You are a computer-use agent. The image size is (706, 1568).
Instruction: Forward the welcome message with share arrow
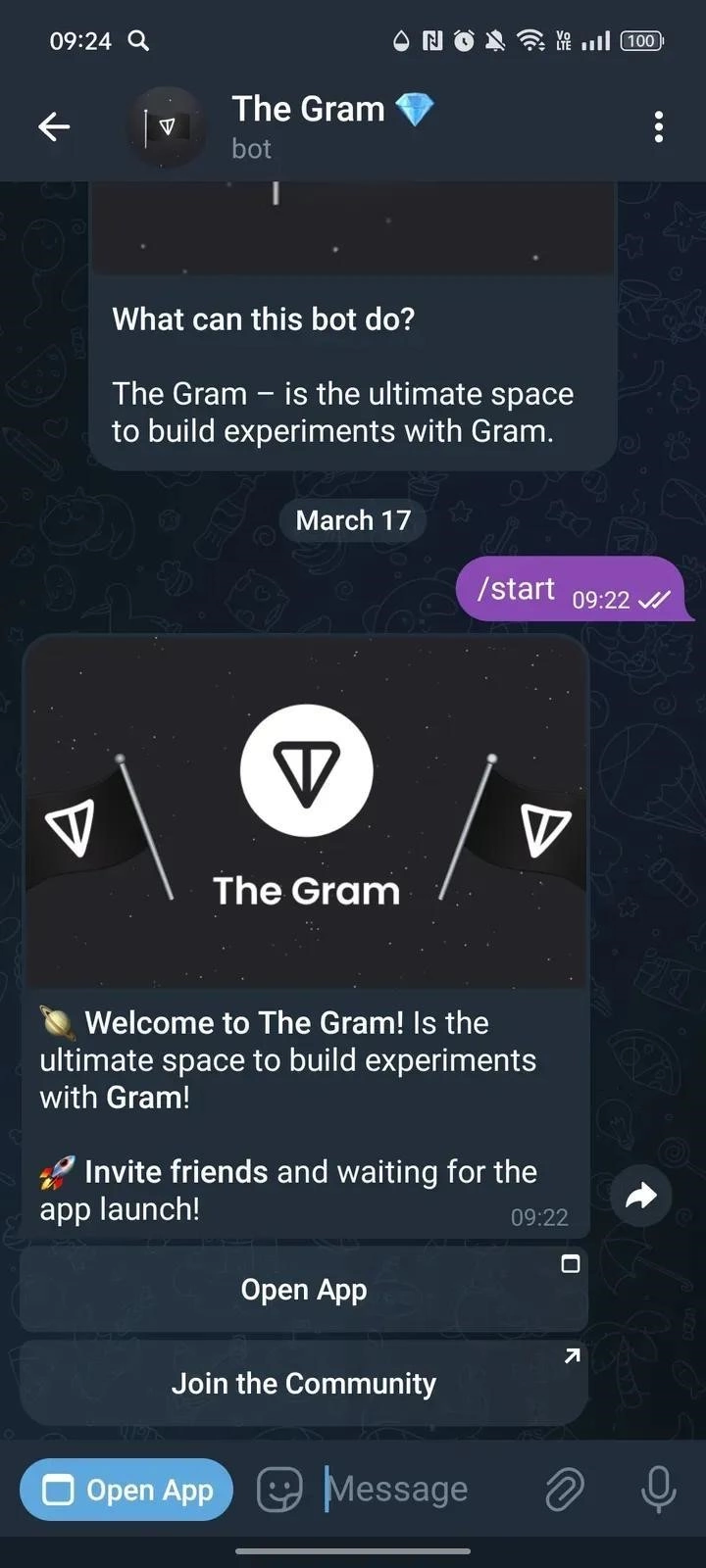640,1195
